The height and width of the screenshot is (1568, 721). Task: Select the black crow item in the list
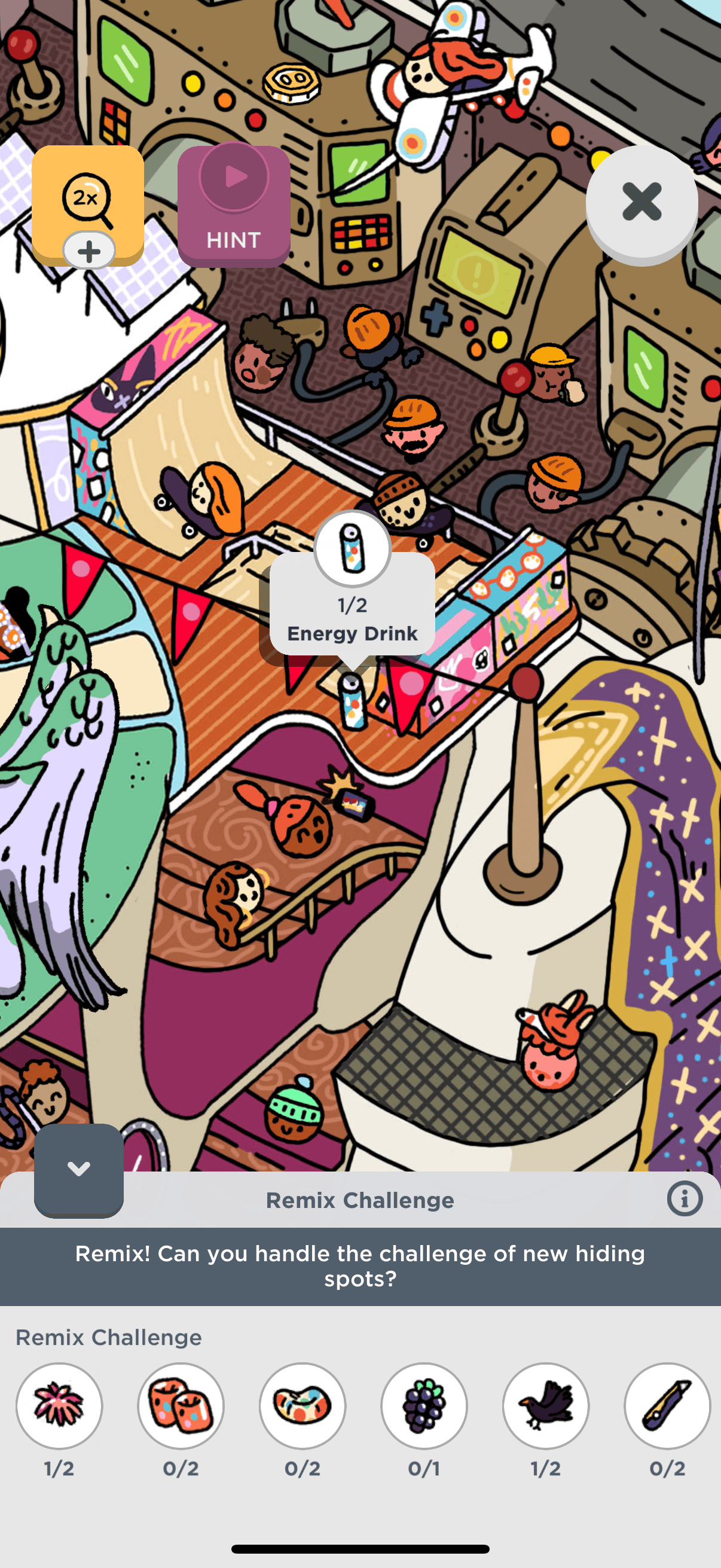(x=546, y=1405)
